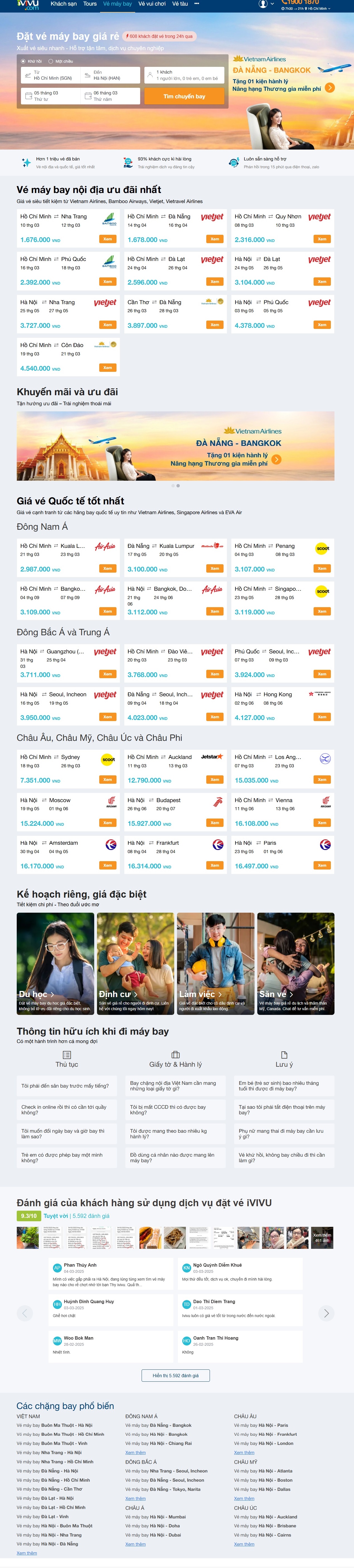Pick the departure date 05 tháng 03

[50, 96]
